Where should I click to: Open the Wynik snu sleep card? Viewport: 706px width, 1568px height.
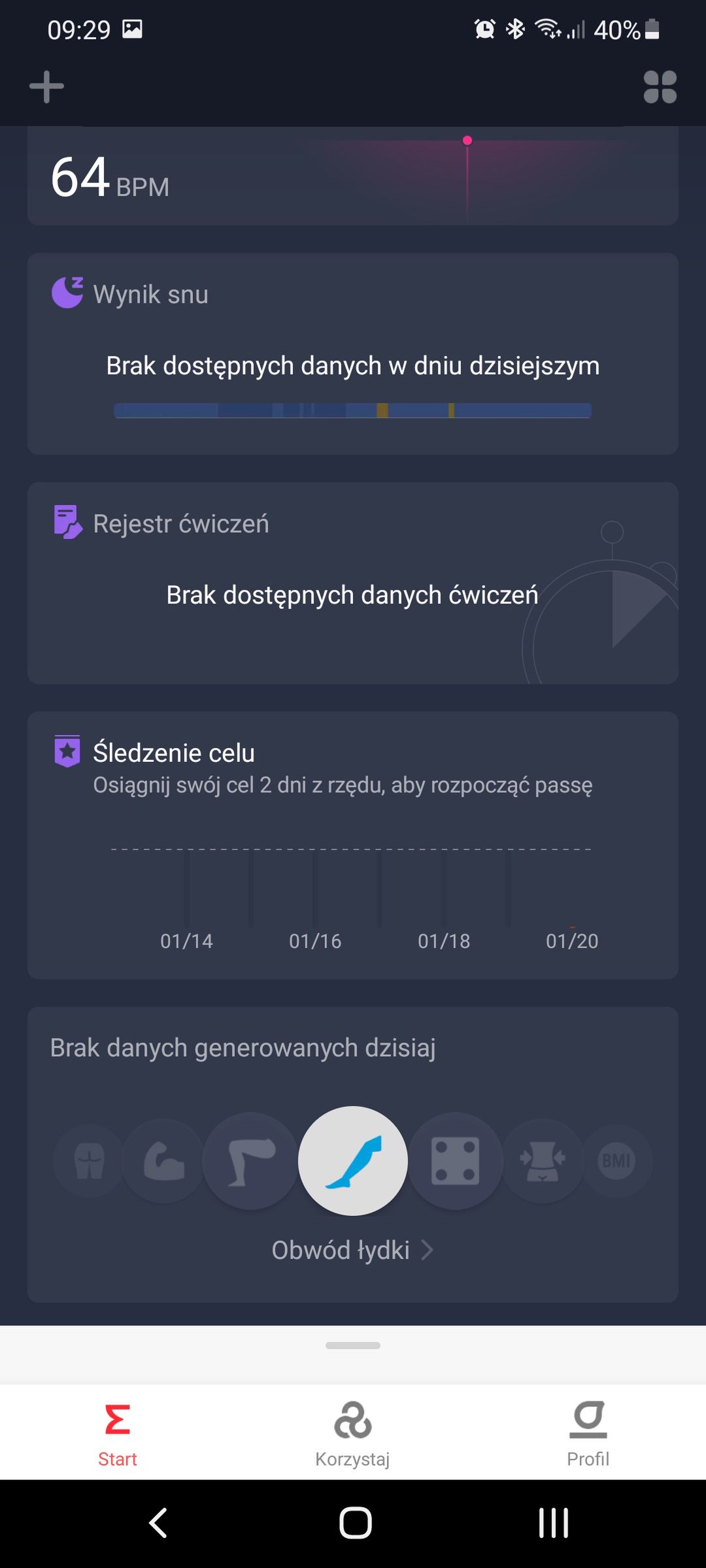pyautogui.click(x=353, y=353)
